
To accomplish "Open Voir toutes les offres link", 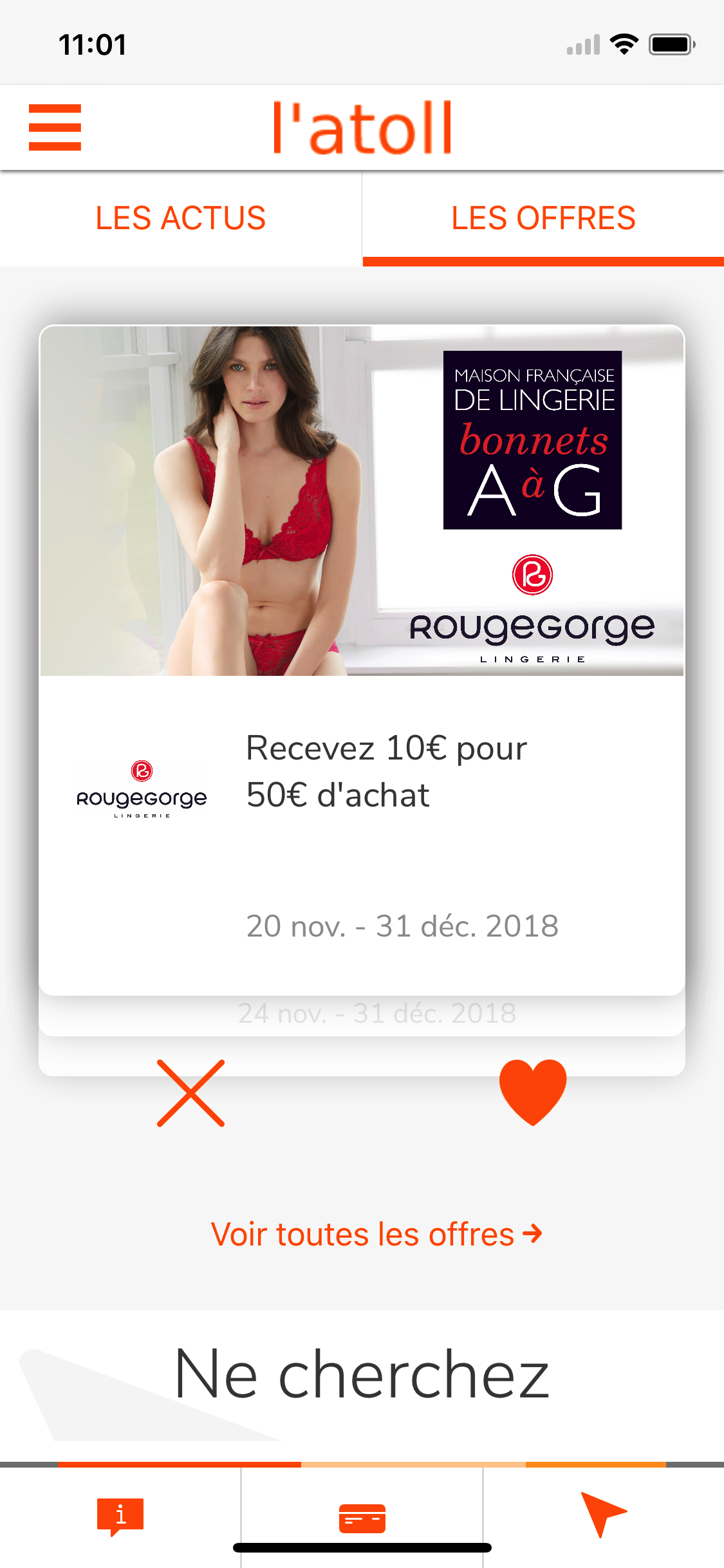I will (x=376, y=1234).
